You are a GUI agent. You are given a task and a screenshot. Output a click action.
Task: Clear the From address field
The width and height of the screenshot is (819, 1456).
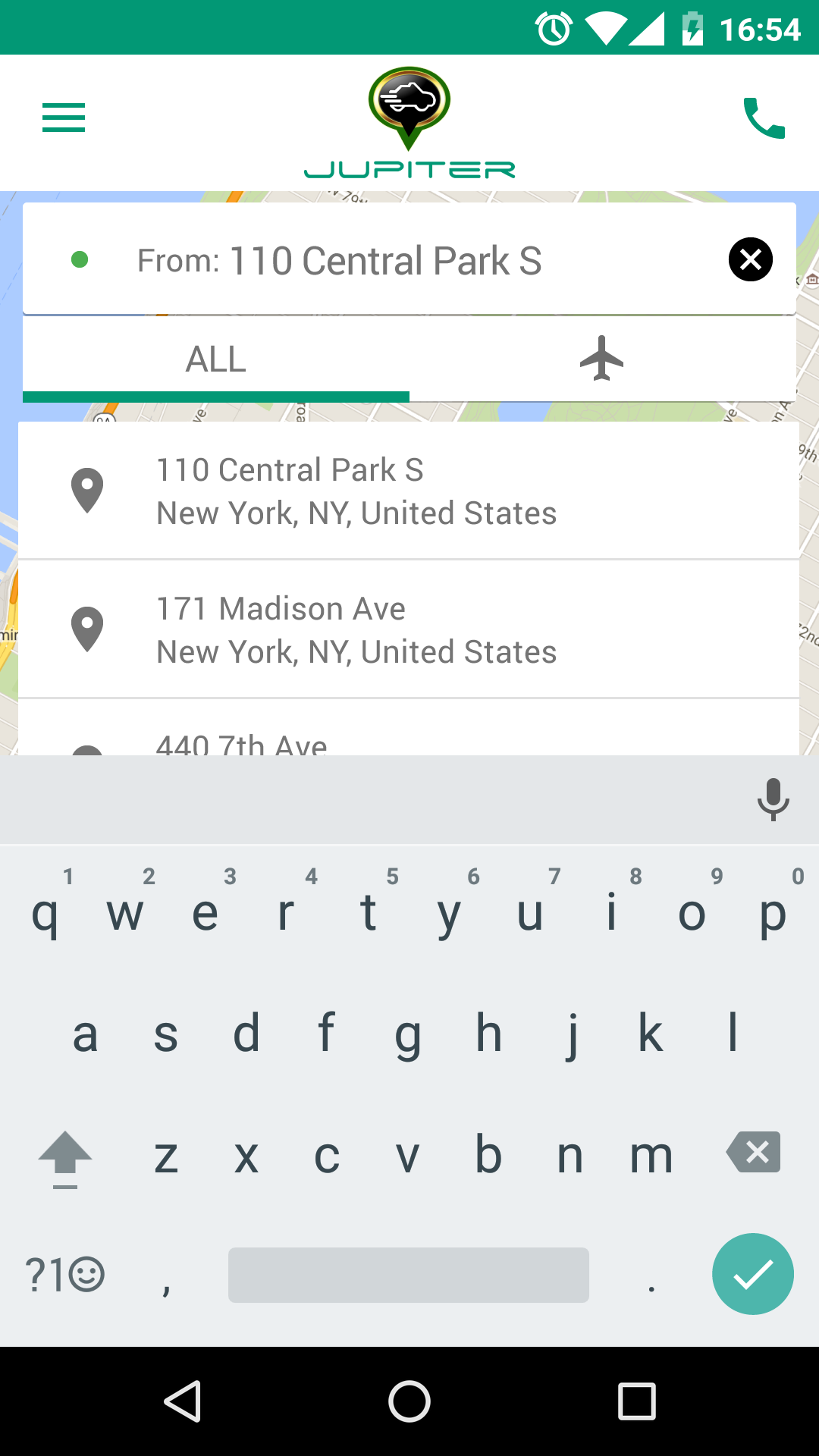[x=751, y=259]
